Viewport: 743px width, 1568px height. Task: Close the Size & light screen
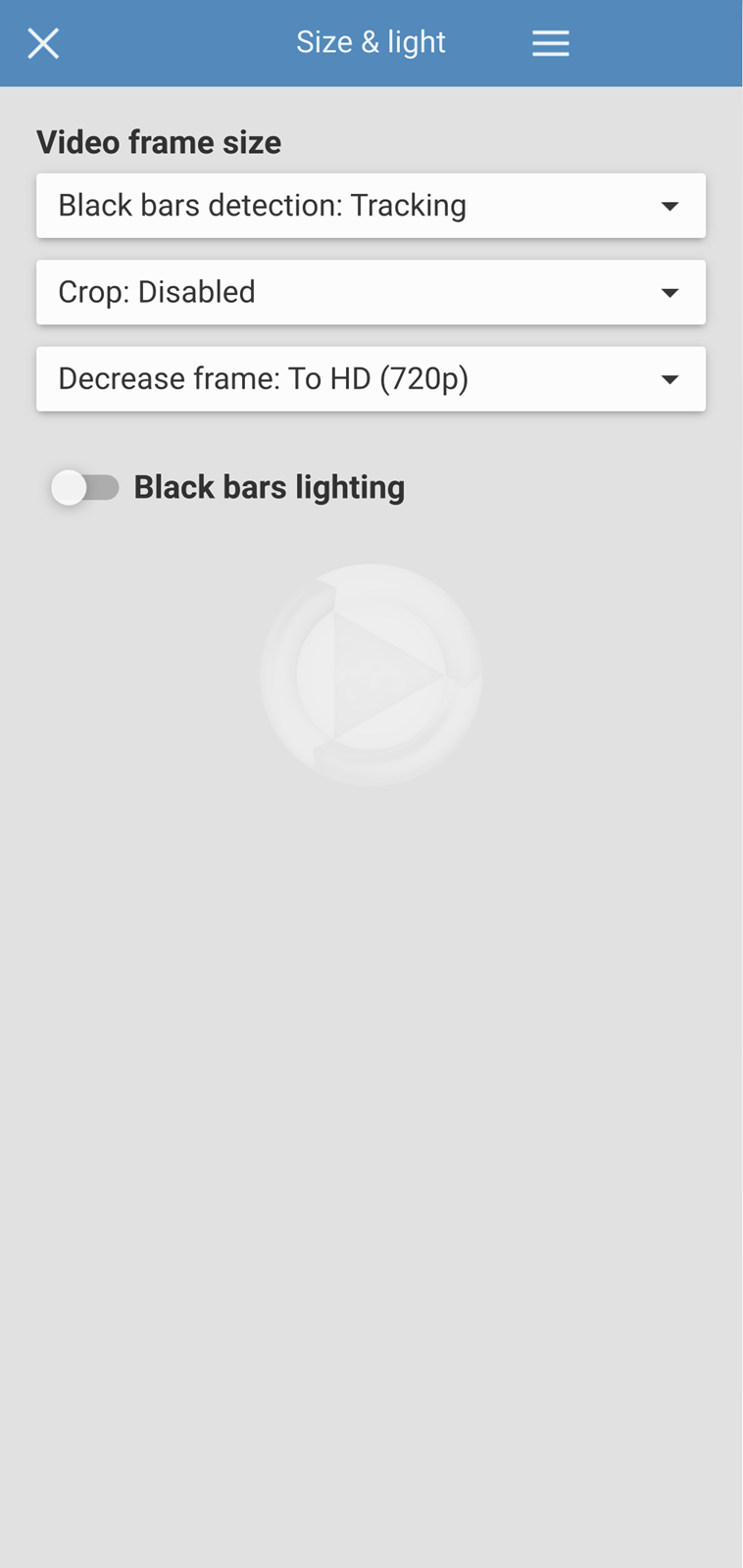click(43, 43)
